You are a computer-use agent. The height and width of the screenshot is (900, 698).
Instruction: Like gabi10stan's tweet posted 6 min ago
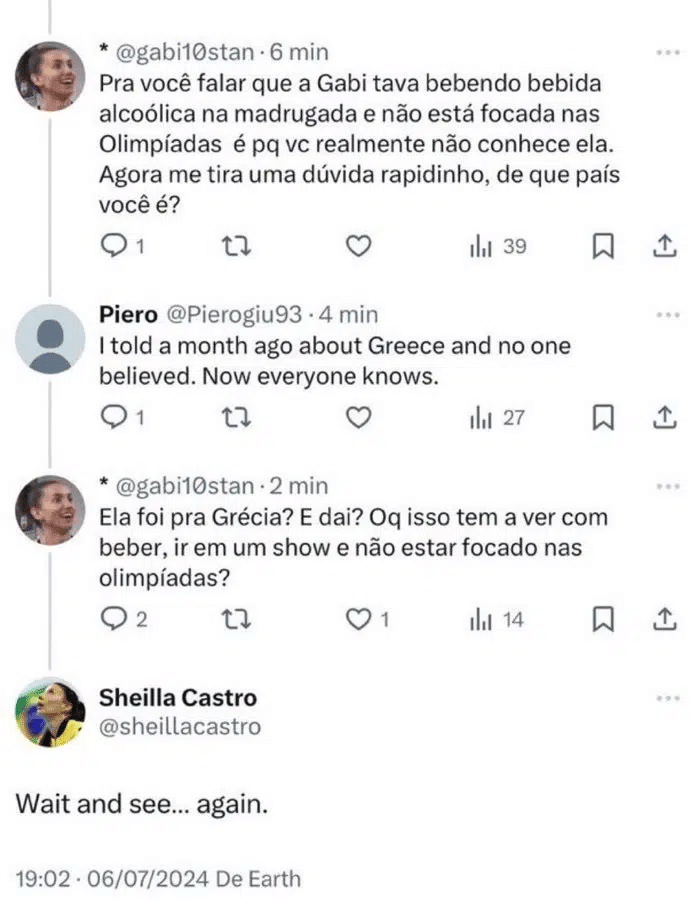(x=358, y=247)
